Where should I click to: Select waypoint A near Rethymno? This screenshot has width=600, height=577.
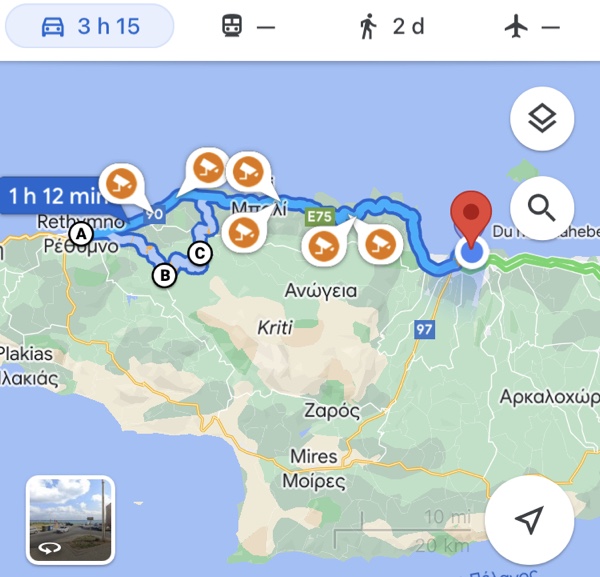(81, 235)
